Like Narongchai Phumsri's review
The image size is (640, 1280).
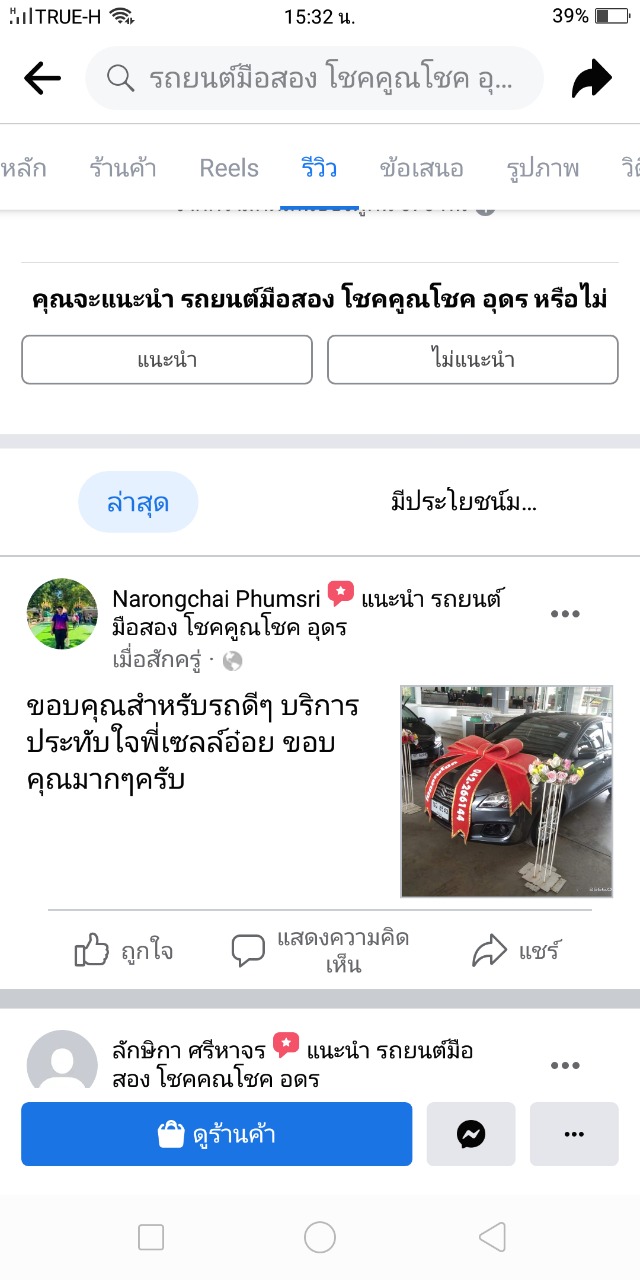click(123, 951)
